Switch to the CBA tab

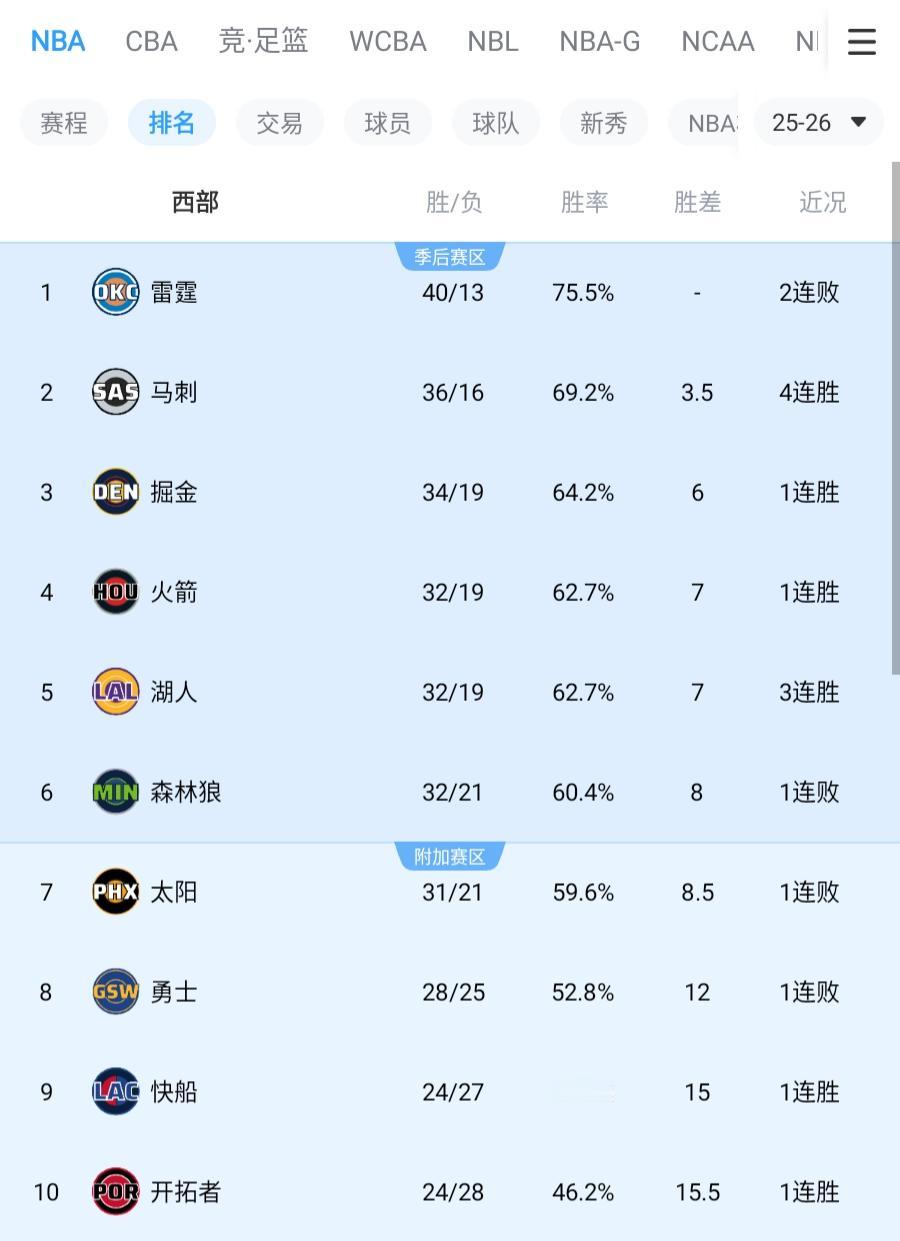[x=151, y=41]
